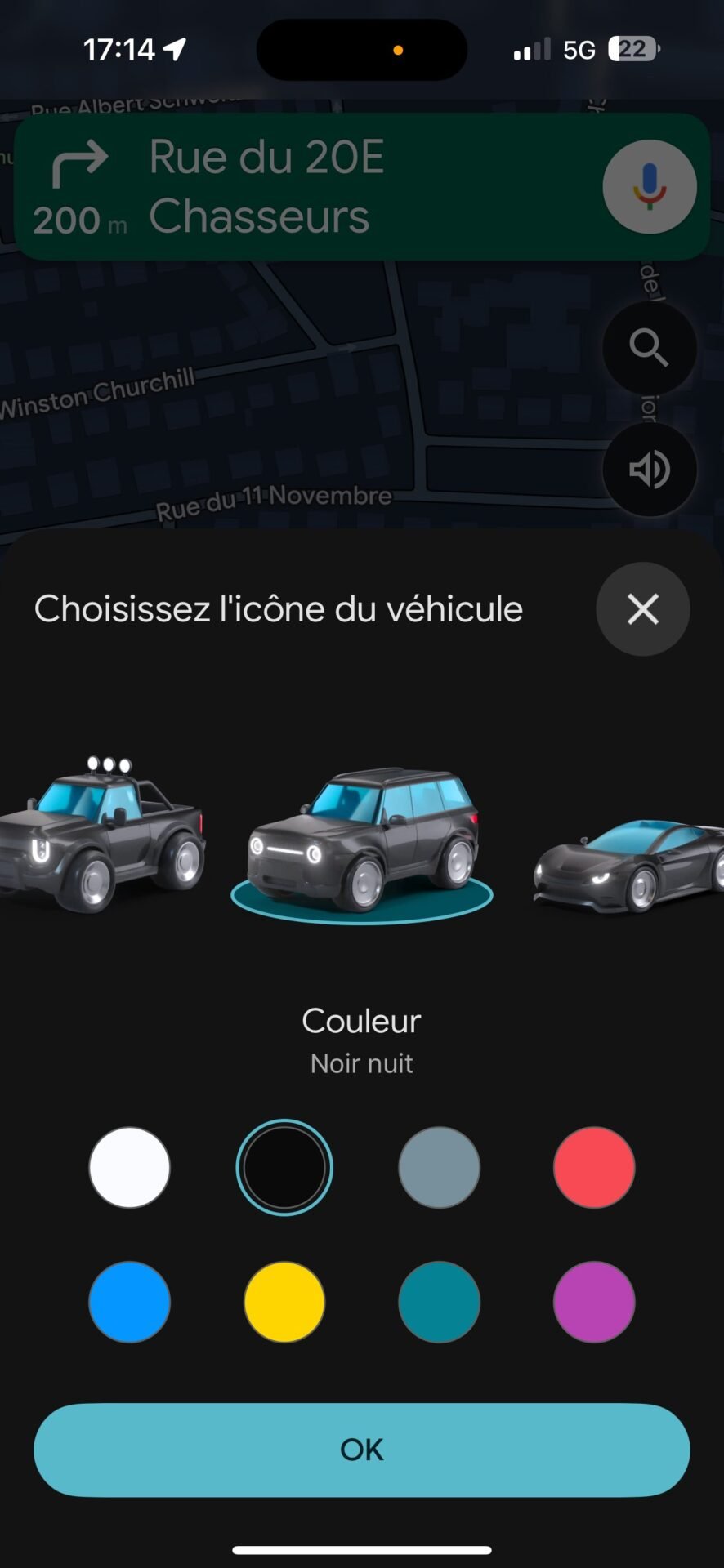Tap the voice microphone button
This screenshot has height=1568, width=724.
point(650,187)
